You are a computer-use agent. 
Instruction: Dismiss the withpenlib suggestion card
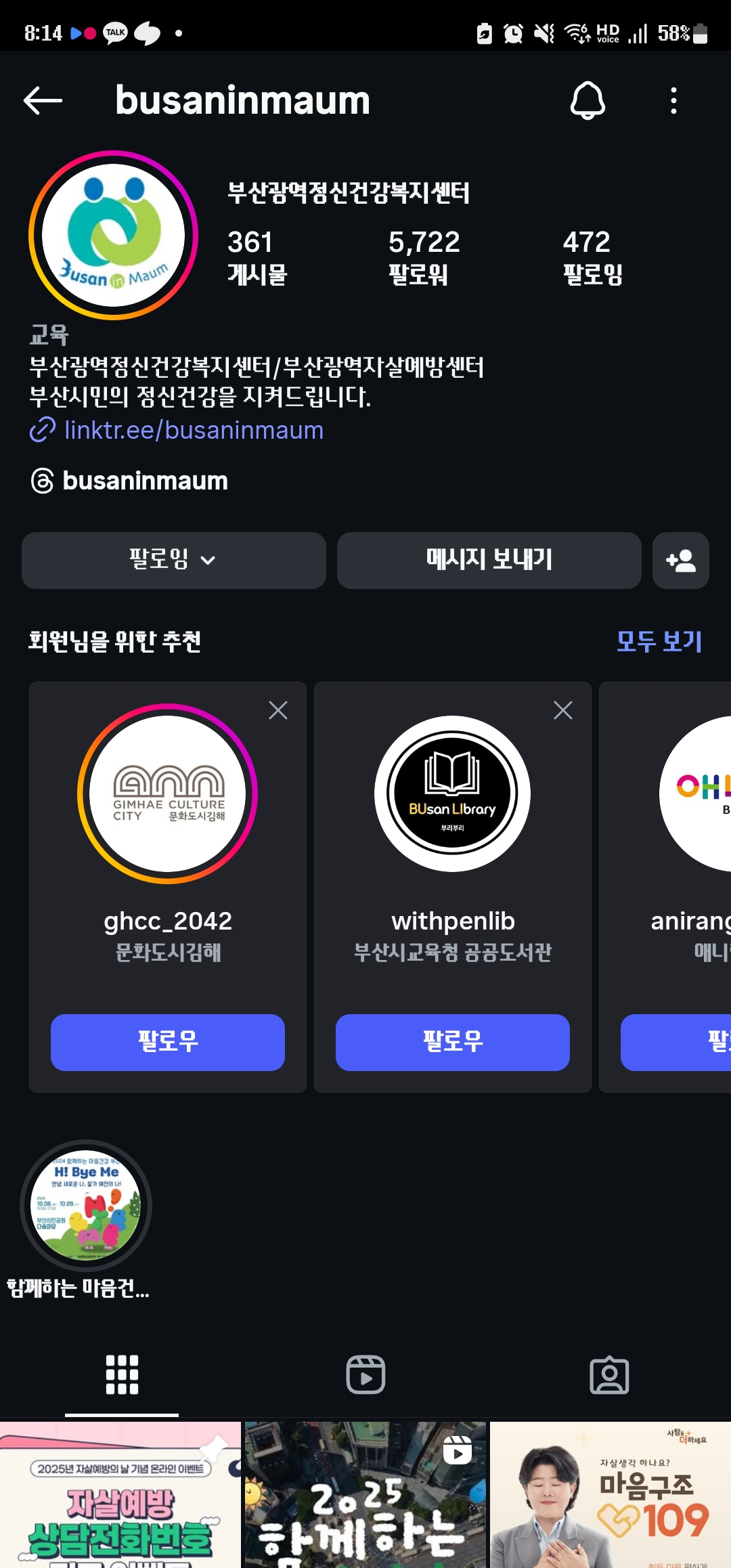coord(563,710)
